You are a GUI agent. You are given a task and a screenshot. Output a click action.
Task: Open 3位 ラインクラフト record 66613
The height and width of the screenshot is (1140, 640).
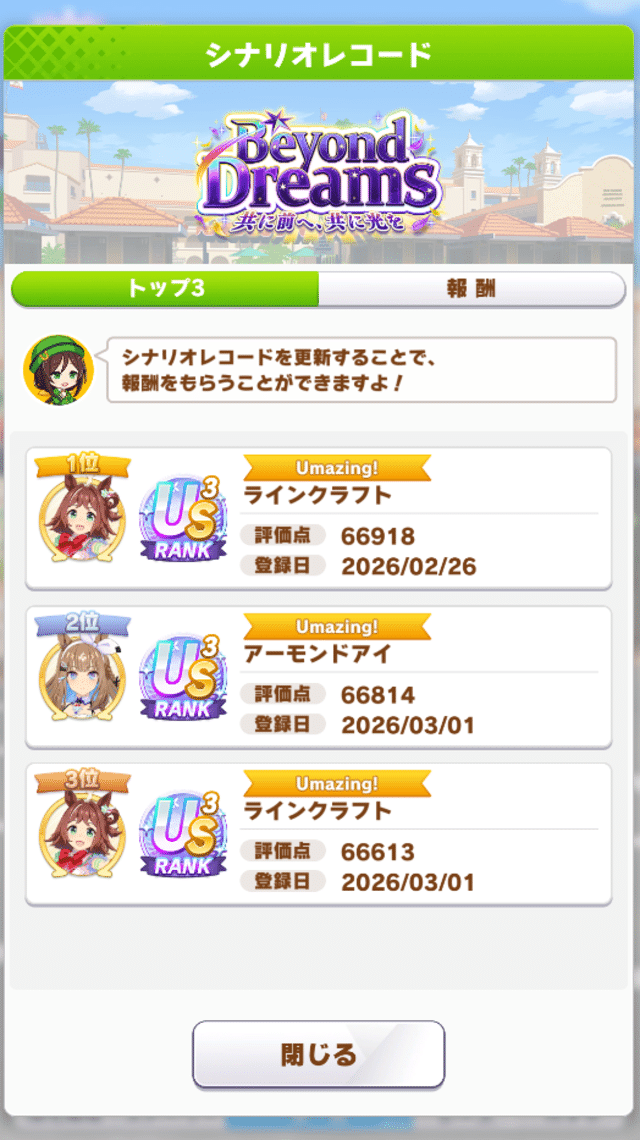coord(318,834)
